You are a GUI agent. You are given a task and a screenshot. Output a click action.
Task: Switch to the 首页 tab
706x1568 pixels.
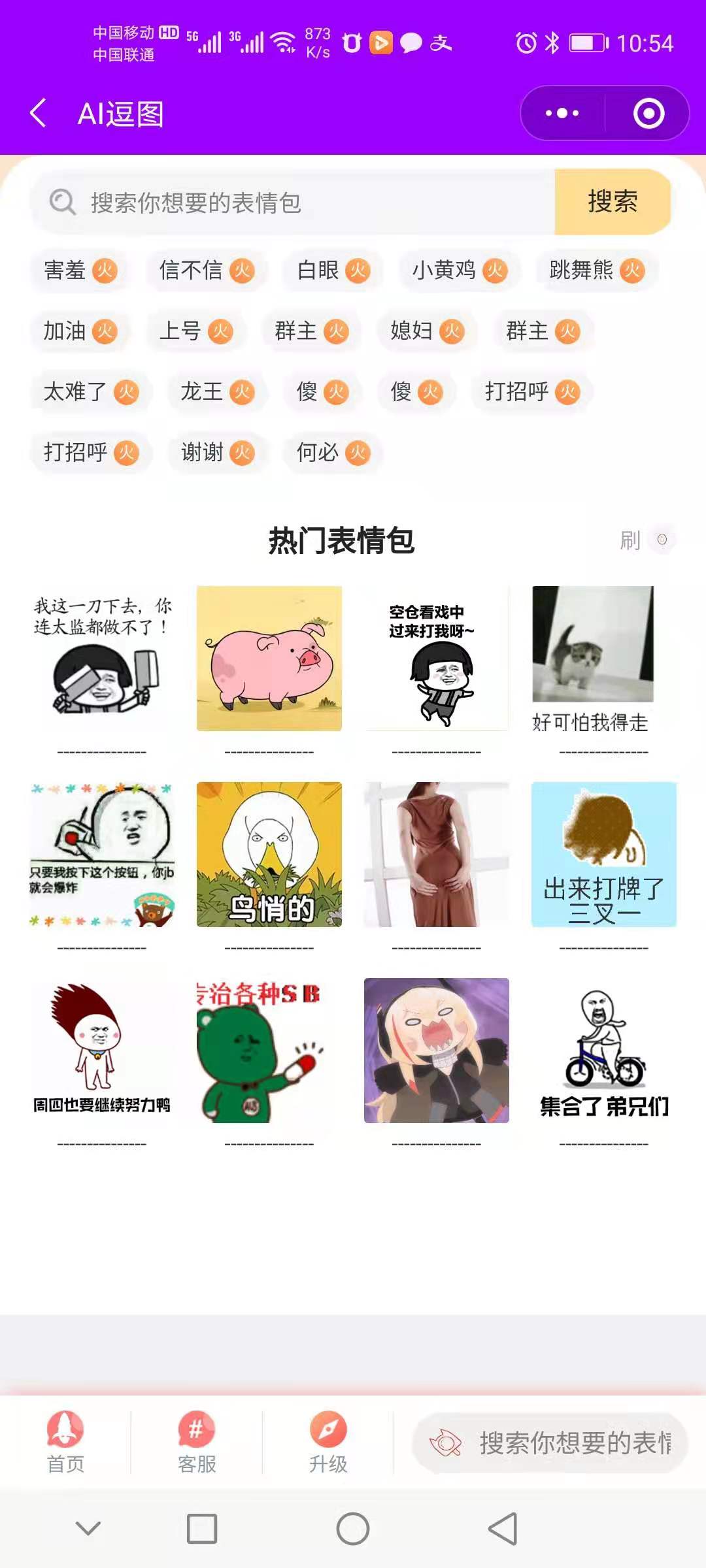click(x=65, y=1441)
